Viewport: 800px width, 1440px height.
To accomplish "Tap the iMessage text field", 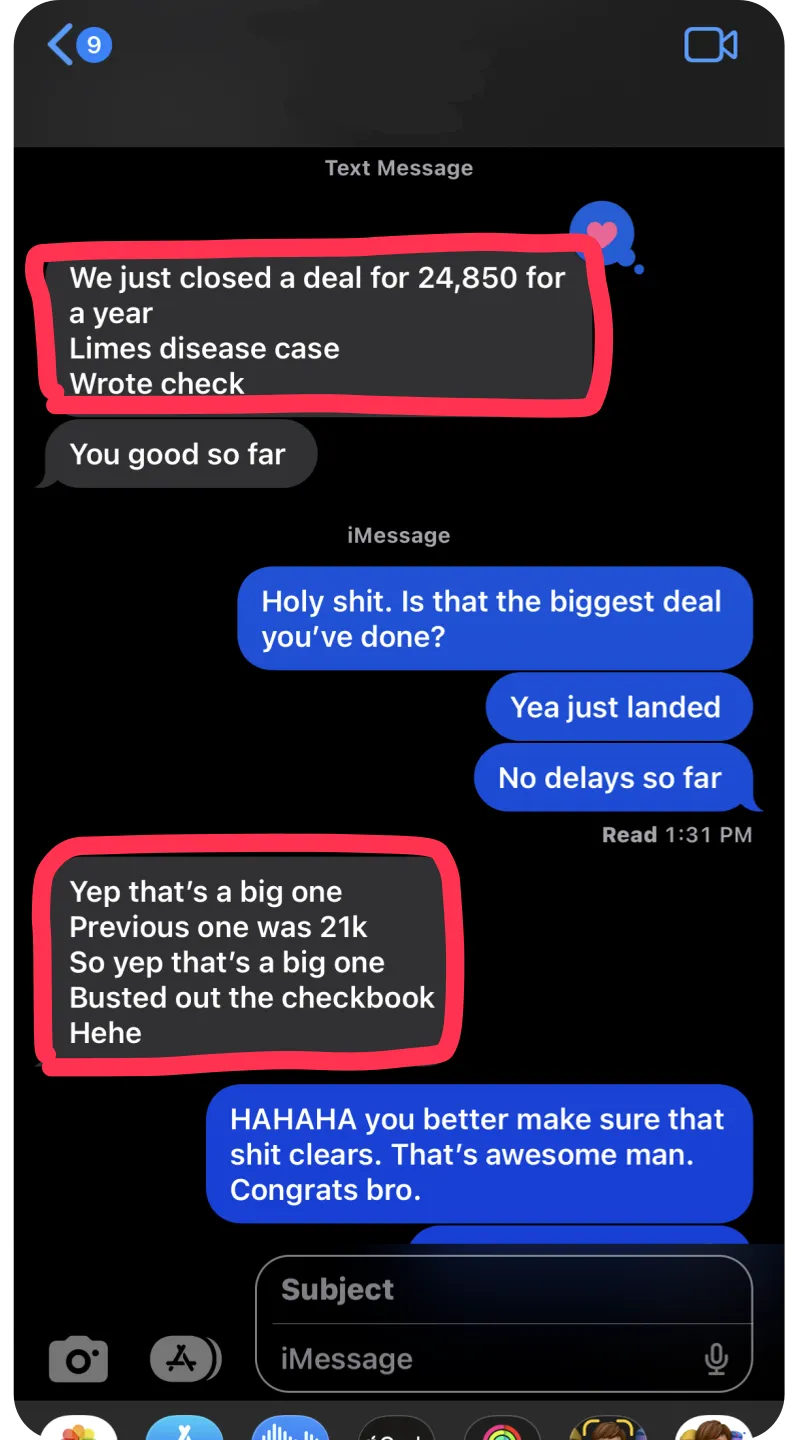I will pyautogui.click(x=480, y=1359).
